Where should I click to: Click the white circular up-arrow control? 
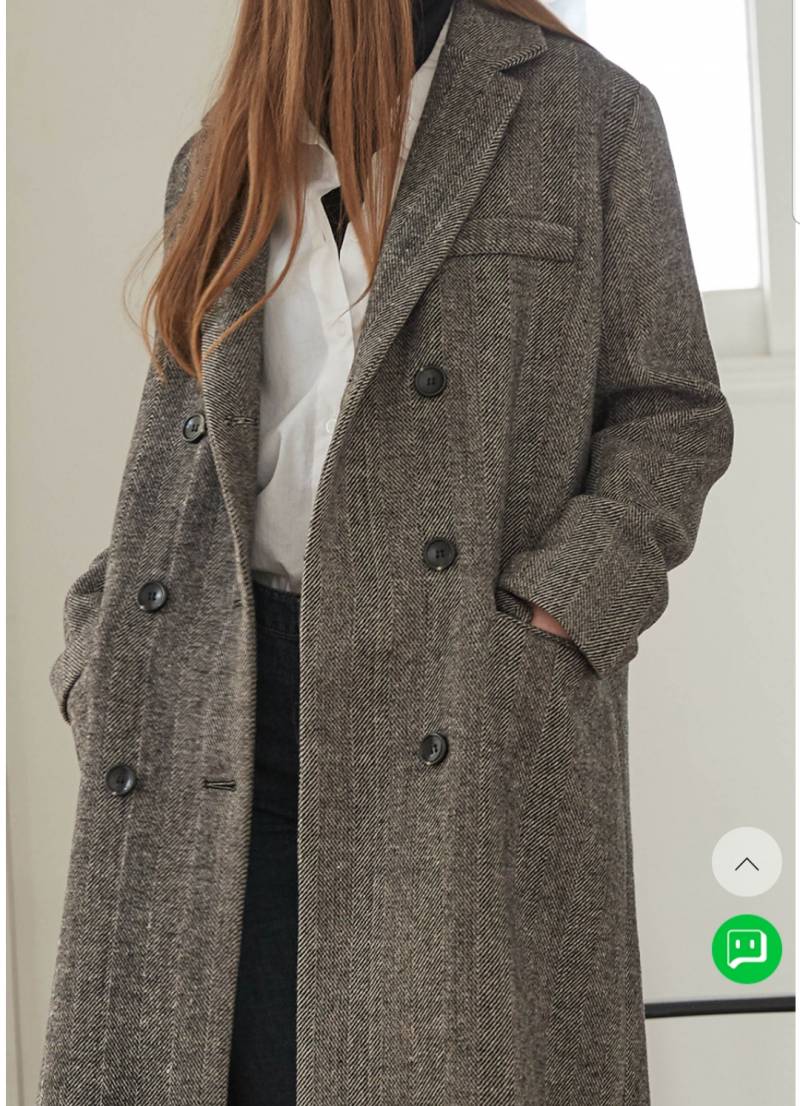click(x=747, y=863)
